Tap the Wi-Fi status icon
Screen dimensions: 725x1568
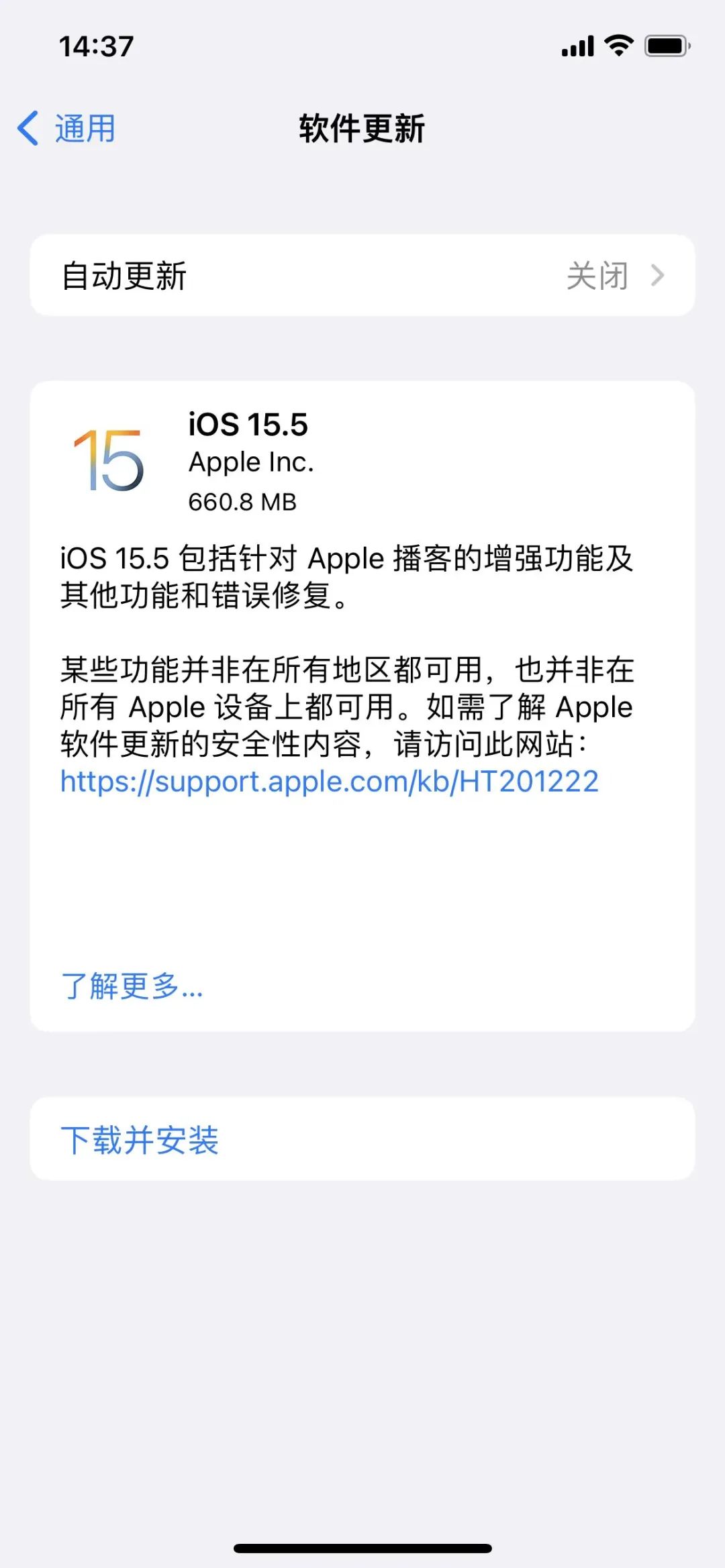tap(618, 46)
